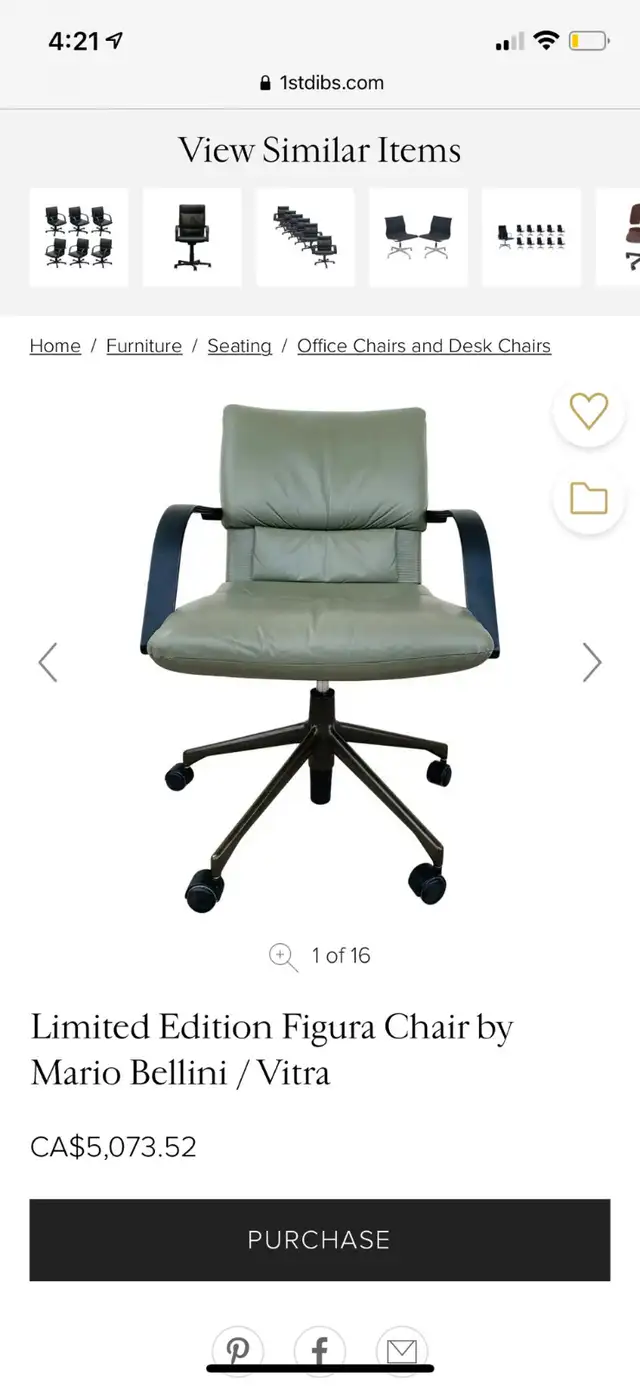Zoom into the chair image with magnifier
This screenshot has width=640, height=1386.
(284, 957)
